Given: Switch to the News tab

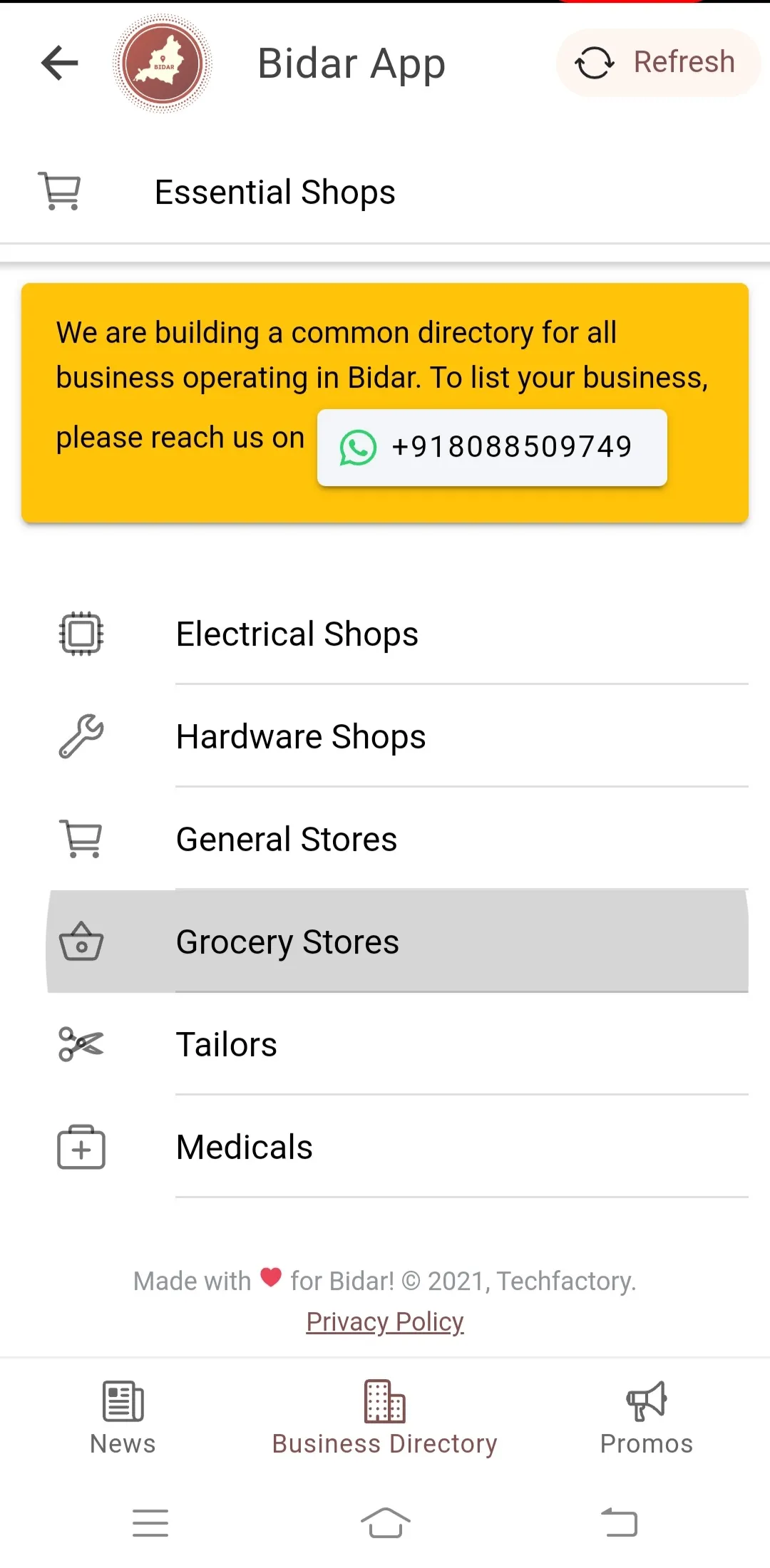Looking at the screenshot, I should [123, 1417].
